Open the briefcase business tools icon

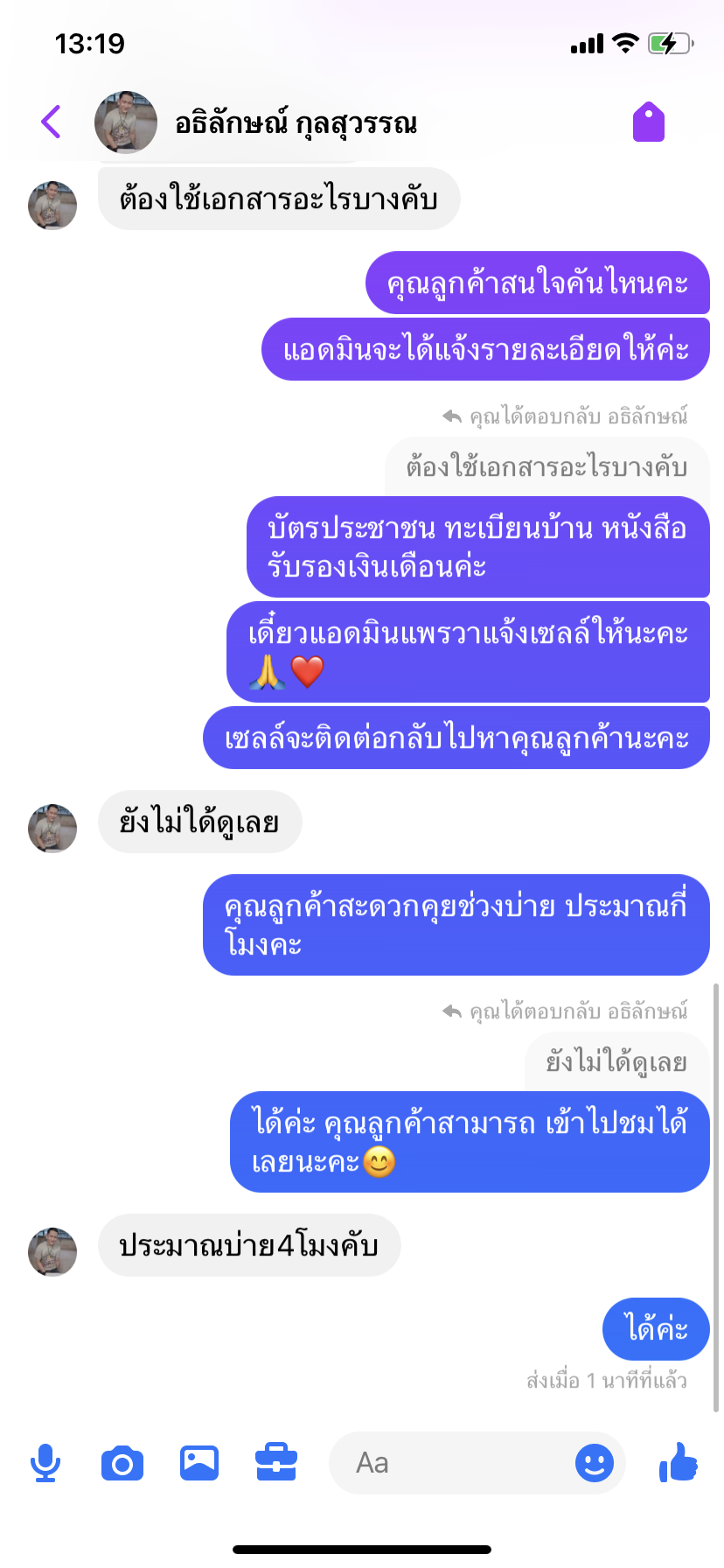coord(276,1463)
